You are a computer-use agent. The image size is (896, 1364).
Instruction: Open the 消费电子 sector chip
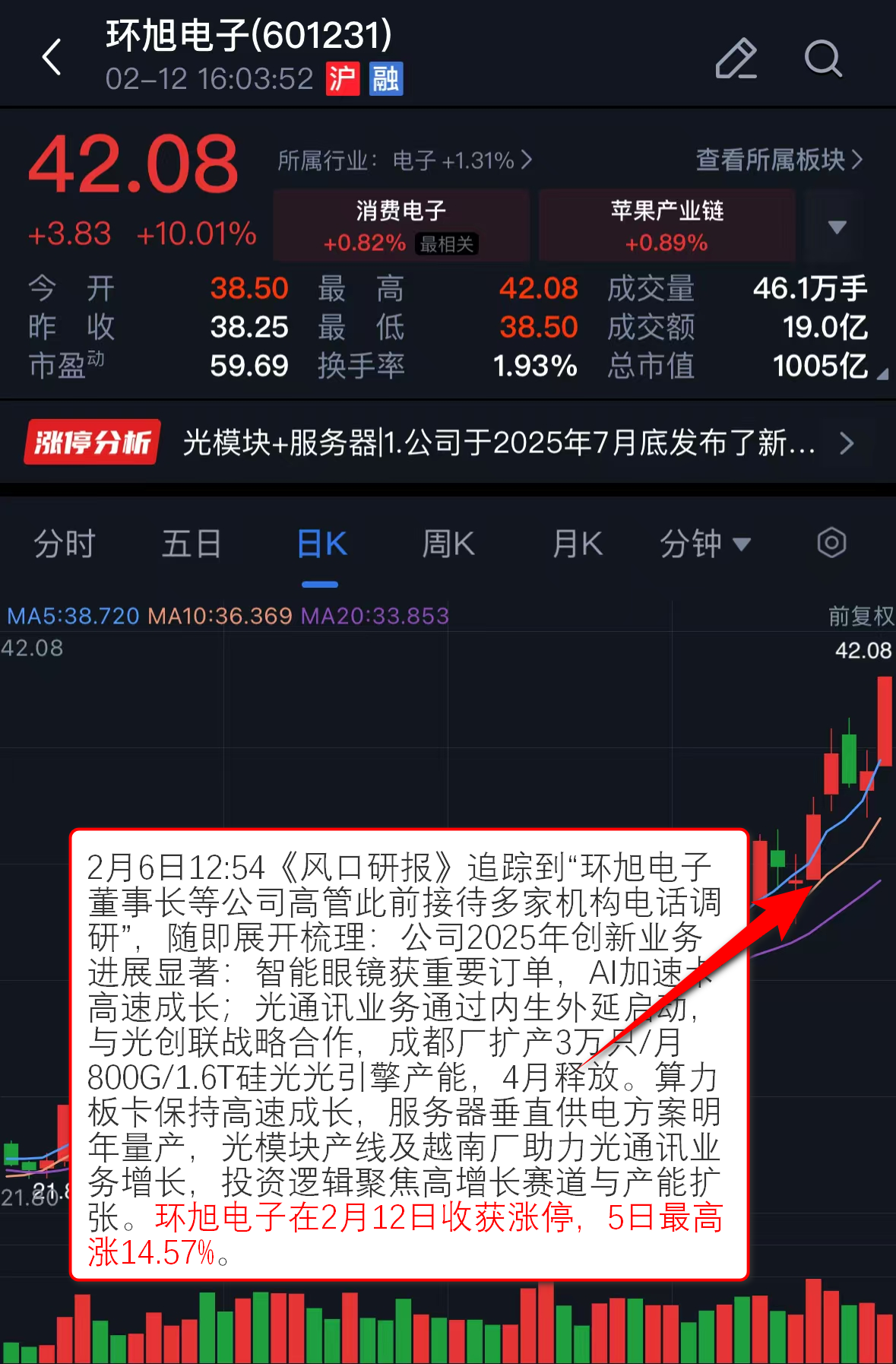point(401,226)
